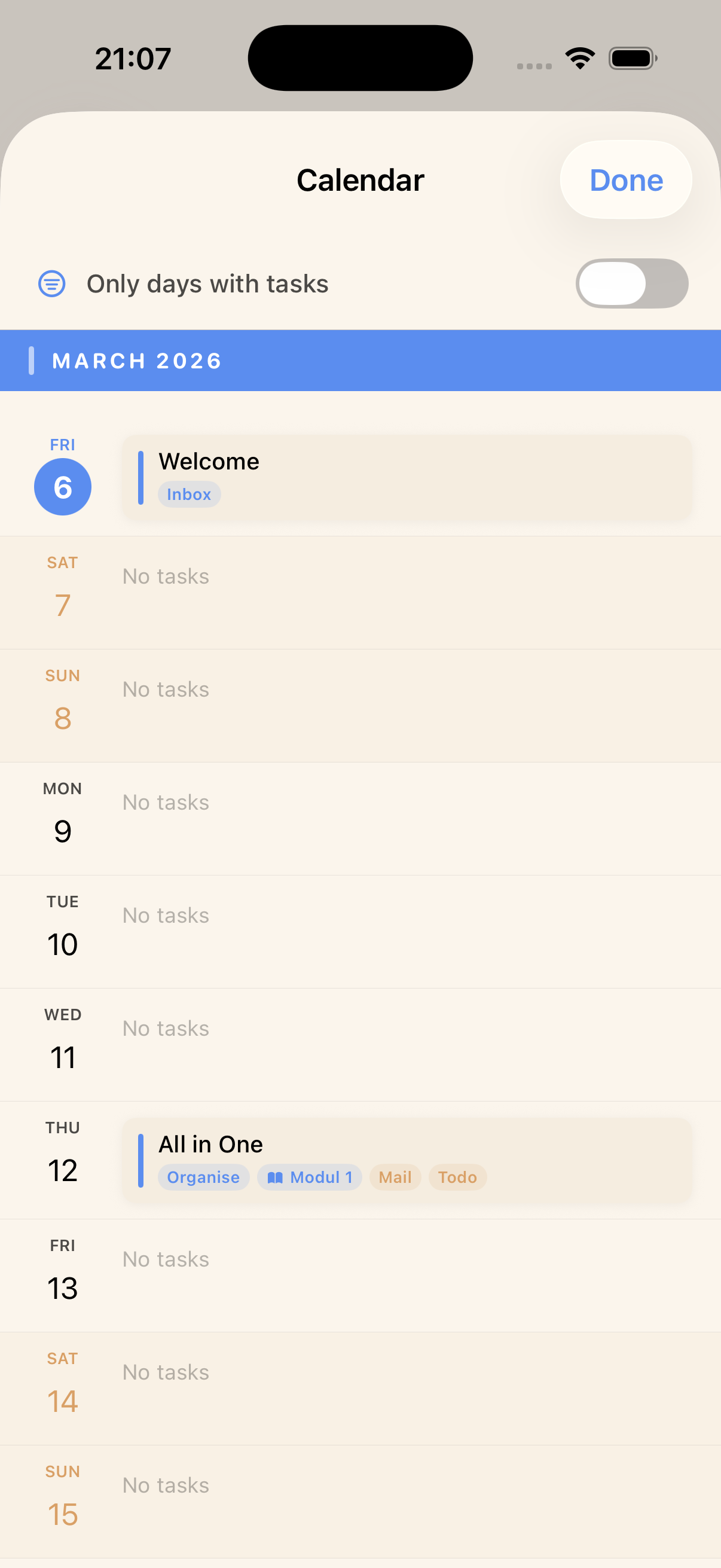Select the Mail tag on All in One
The image size is (721, 1568).
coord(394,1177)
